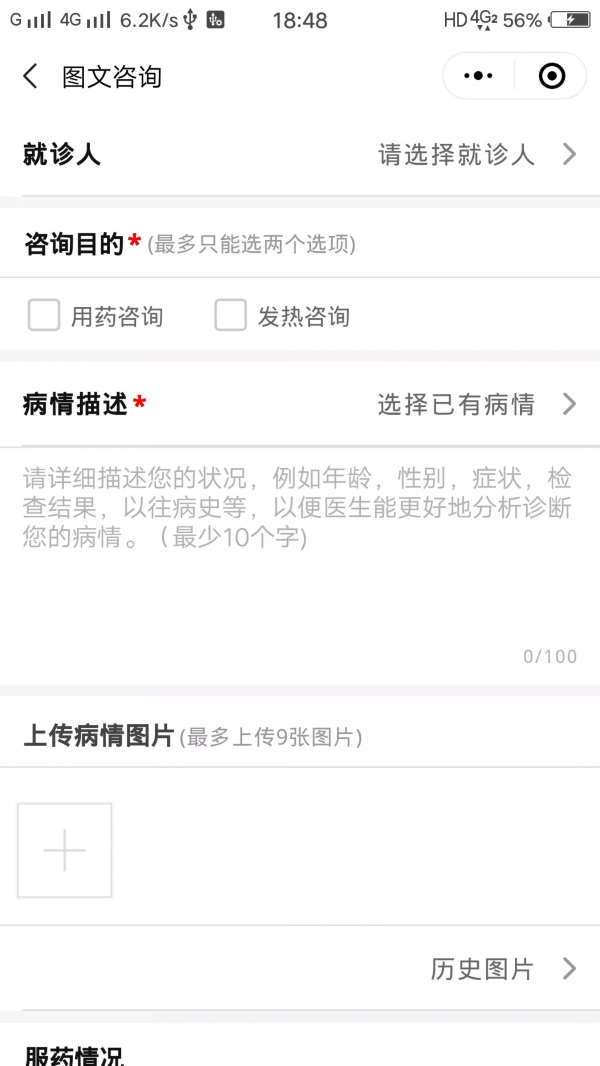Close the mini program with circle button
The image size is (600, 1066).
551,76
